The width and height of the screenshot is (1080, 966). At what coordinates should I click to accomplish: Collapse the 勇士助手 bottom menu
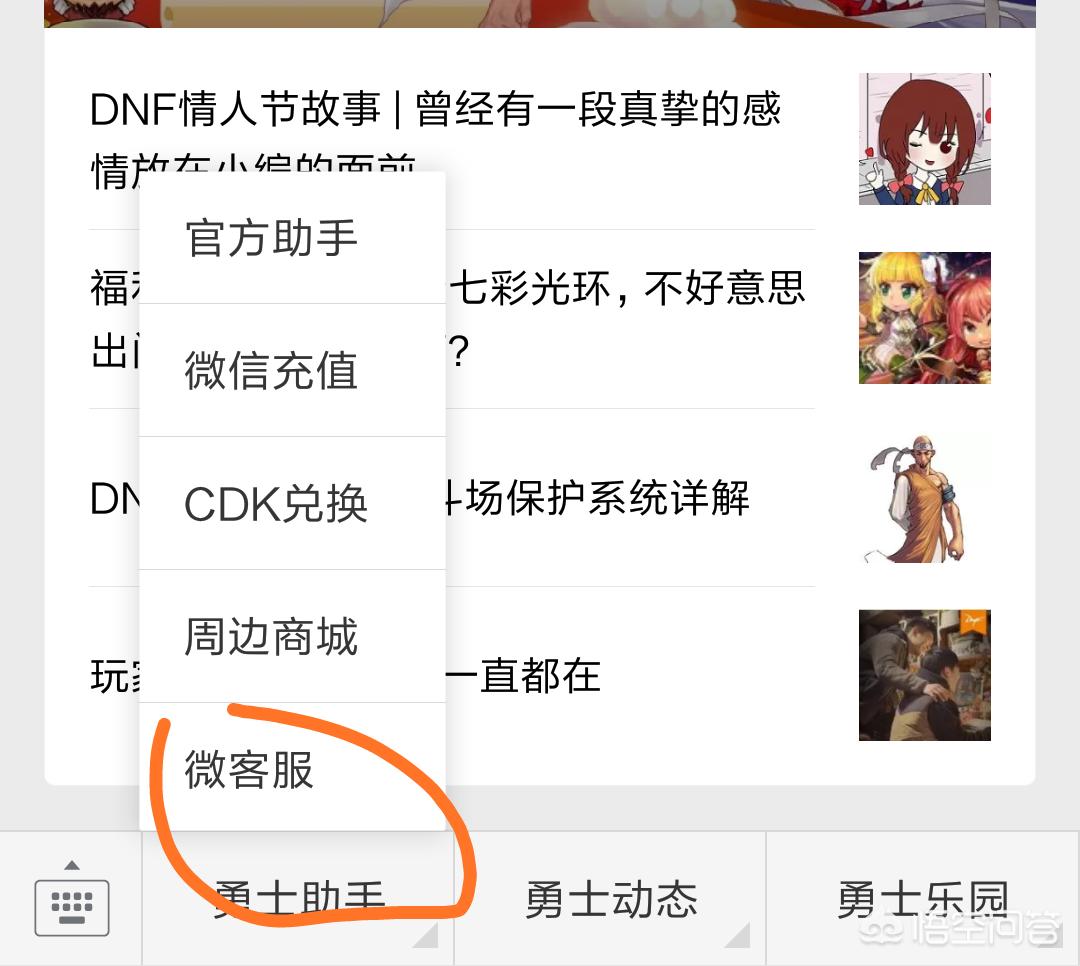coord(298,900)
